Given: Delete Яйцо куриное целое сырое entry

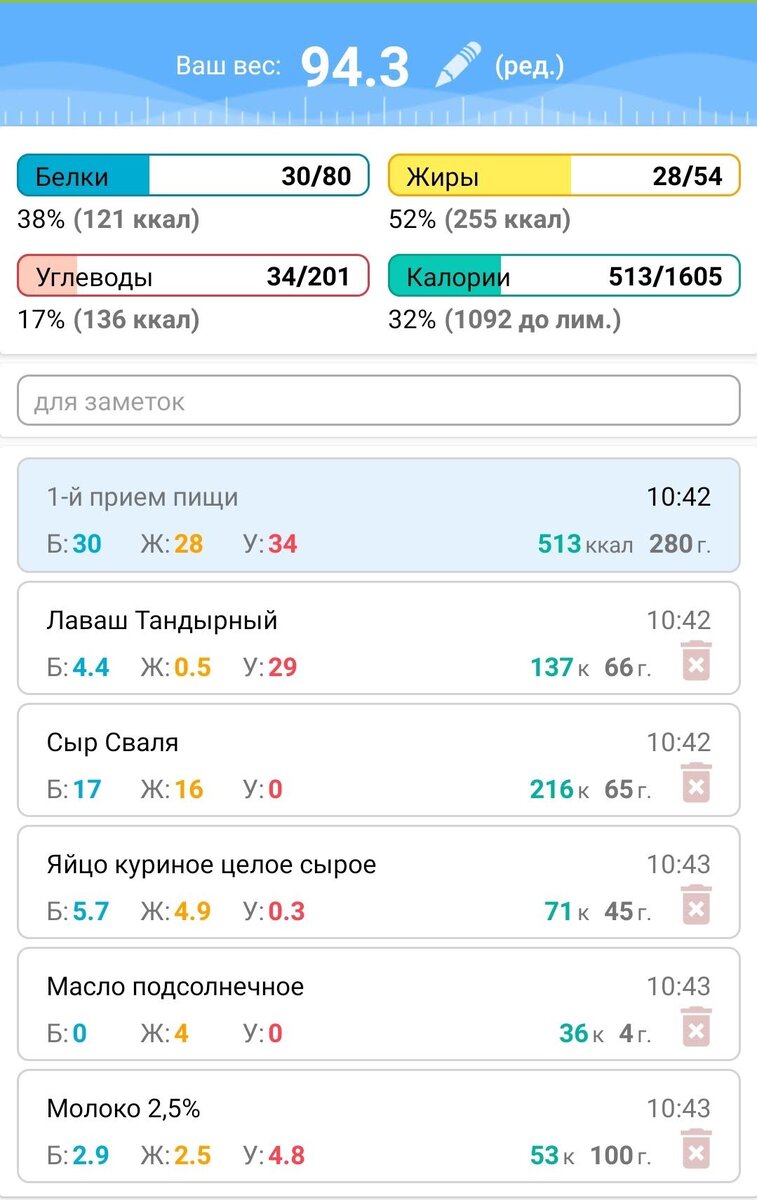Looking at the screenshot, I should (697, 906).
